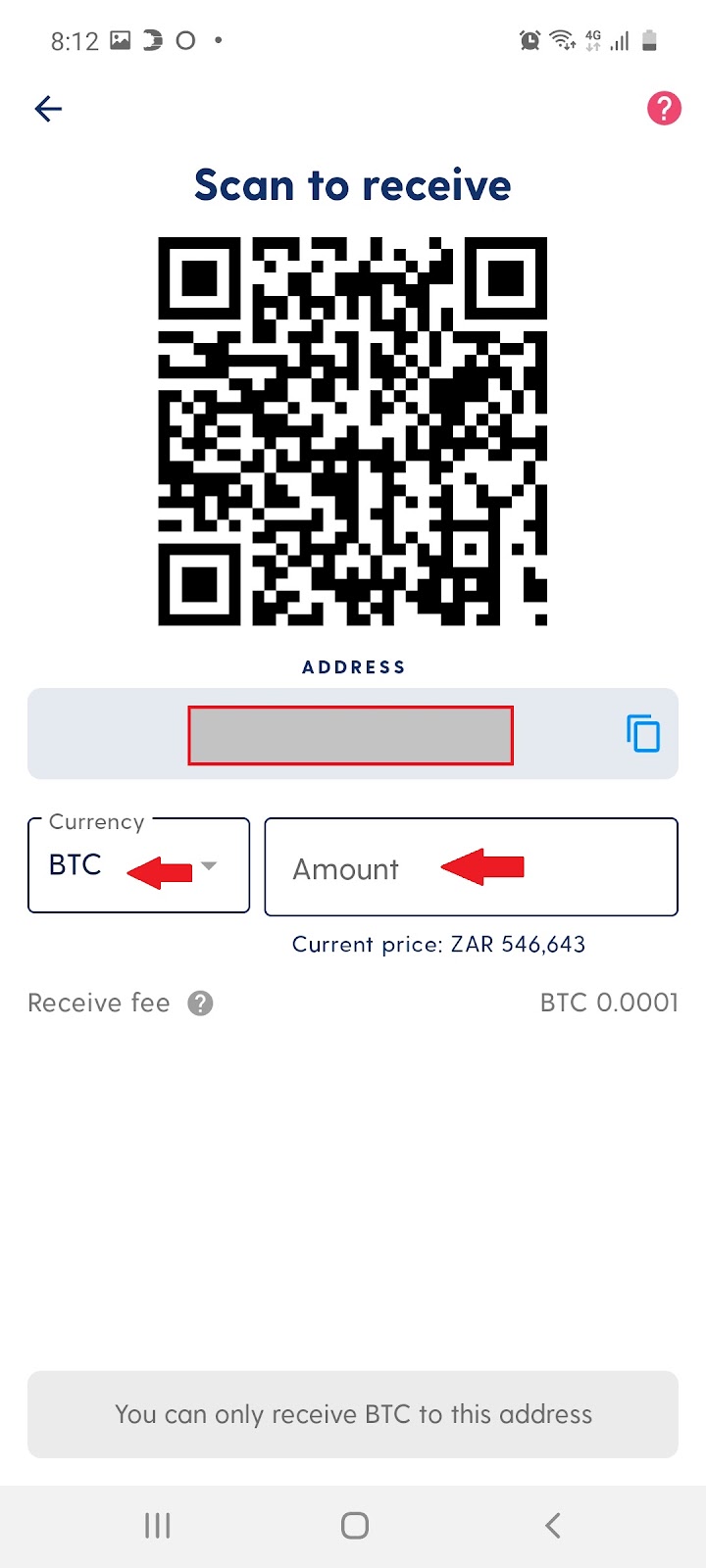Go to the phone's home screen
Image resolution: width=706 pixels, height=1568 pixels.
[x=354, y=1526]
